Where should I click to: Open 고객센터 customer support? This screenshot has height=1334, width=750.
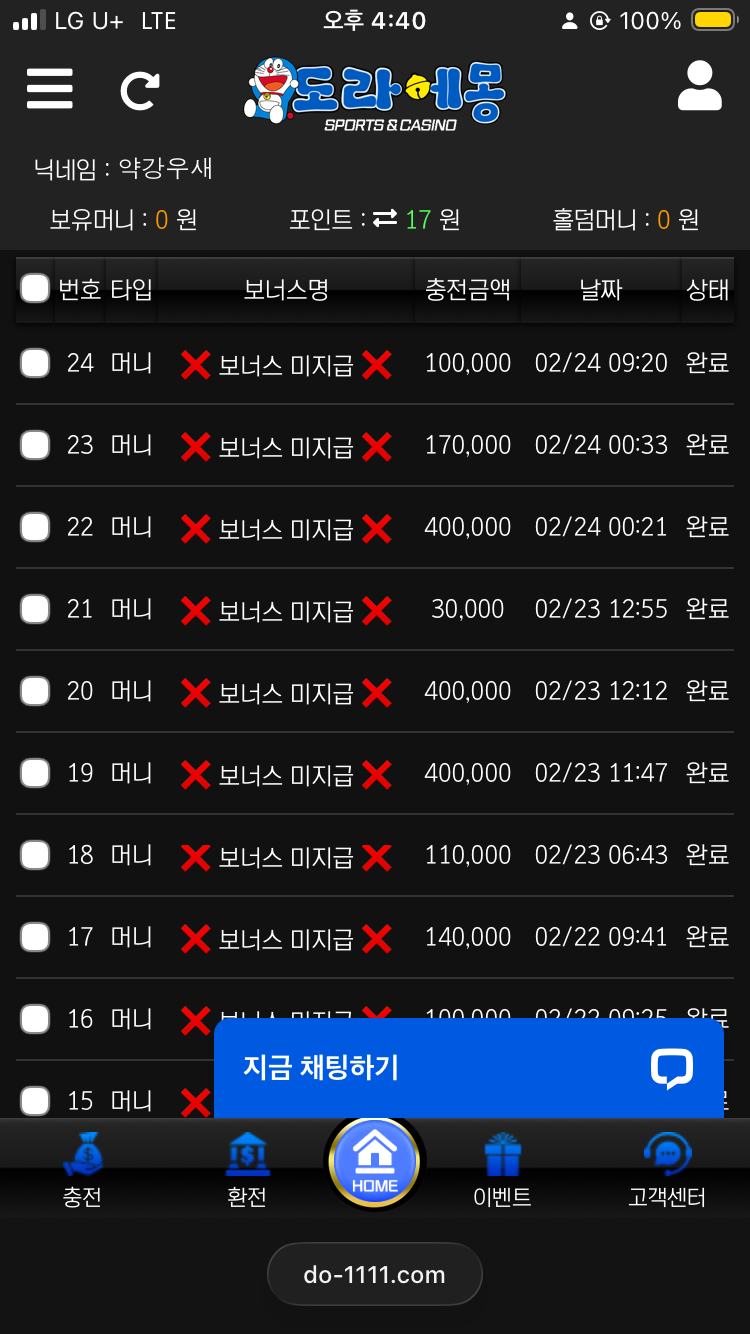(667, 1172)
